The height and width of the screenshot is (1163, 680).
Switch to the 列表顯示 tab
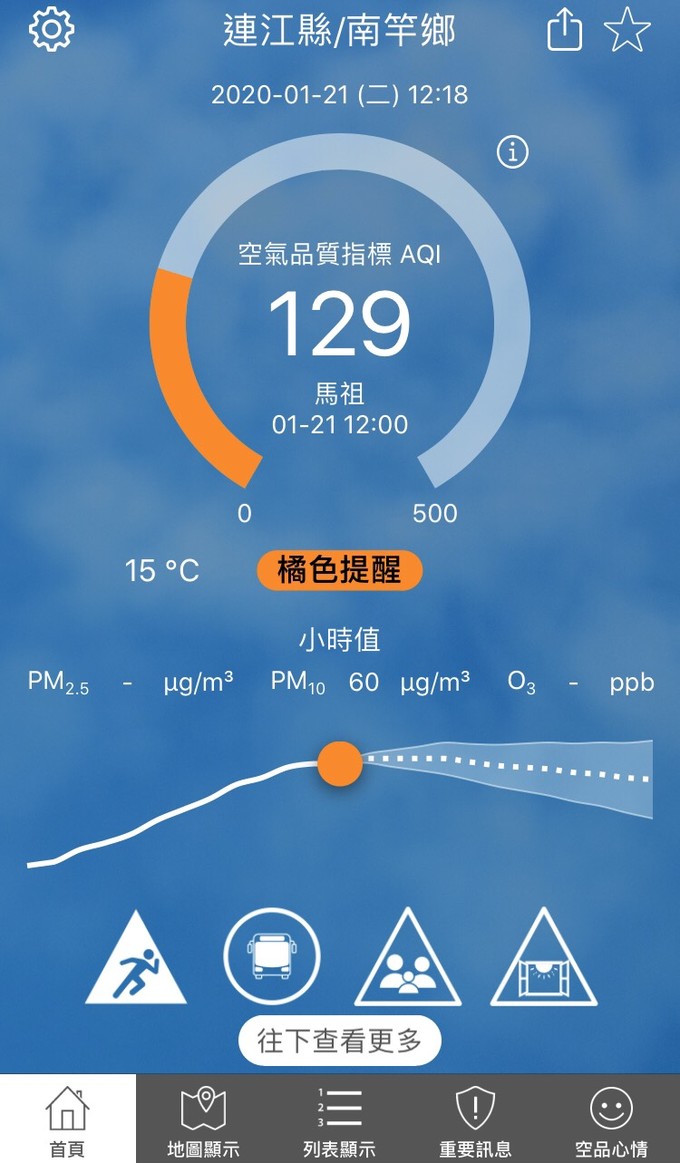339,1120
